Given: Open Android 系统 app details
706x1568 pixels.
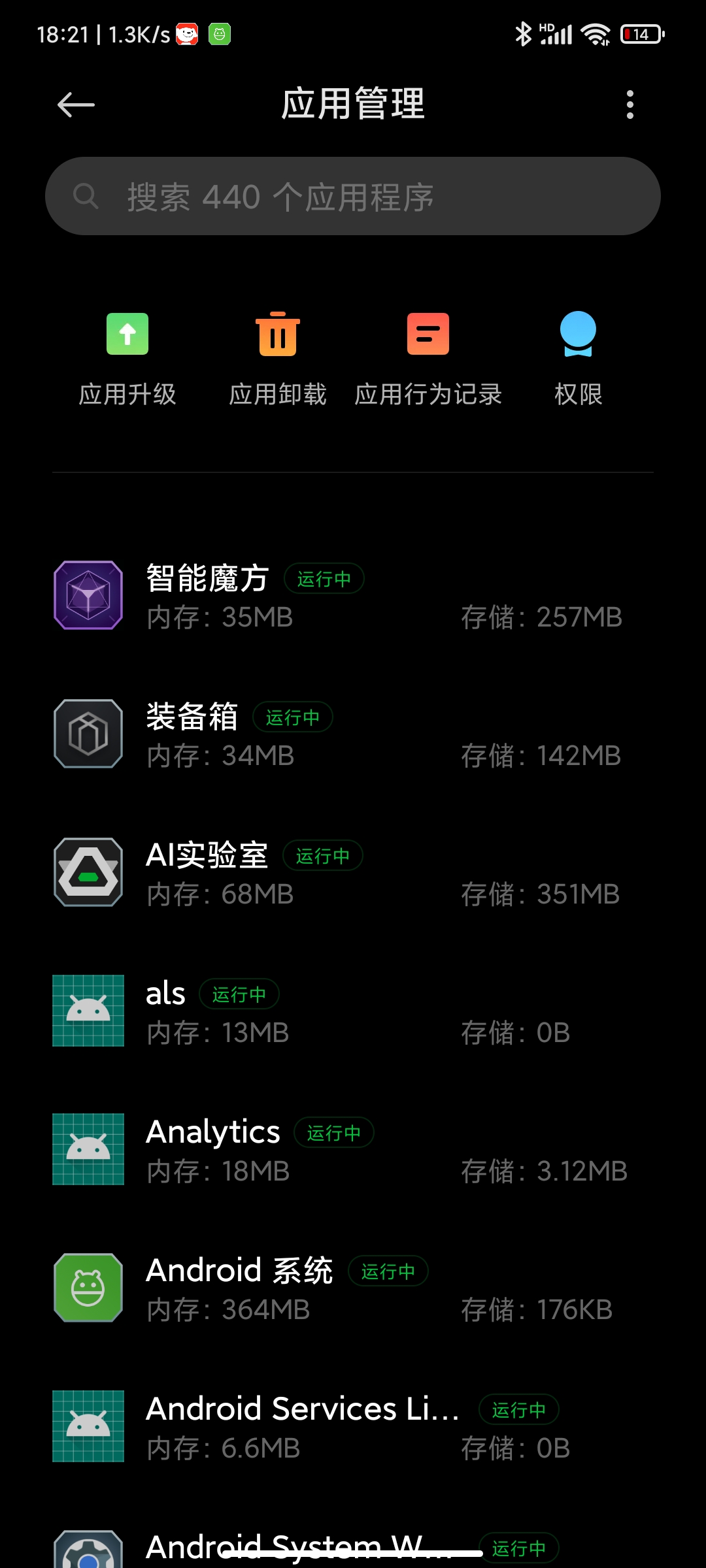Looking at the screenshot, I should (x=353, y=1288).
